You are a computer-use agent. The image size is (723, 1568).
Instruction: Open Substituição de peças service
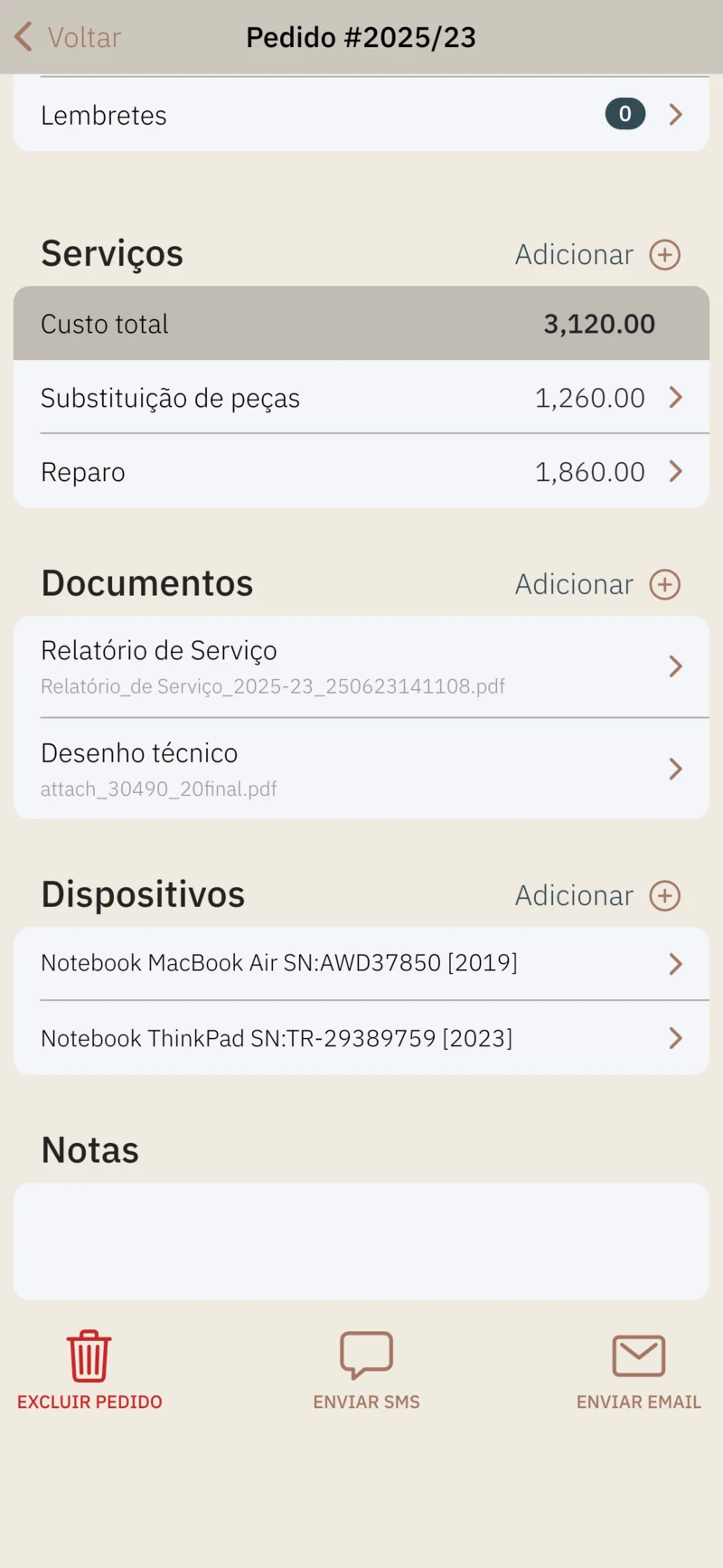361,398
